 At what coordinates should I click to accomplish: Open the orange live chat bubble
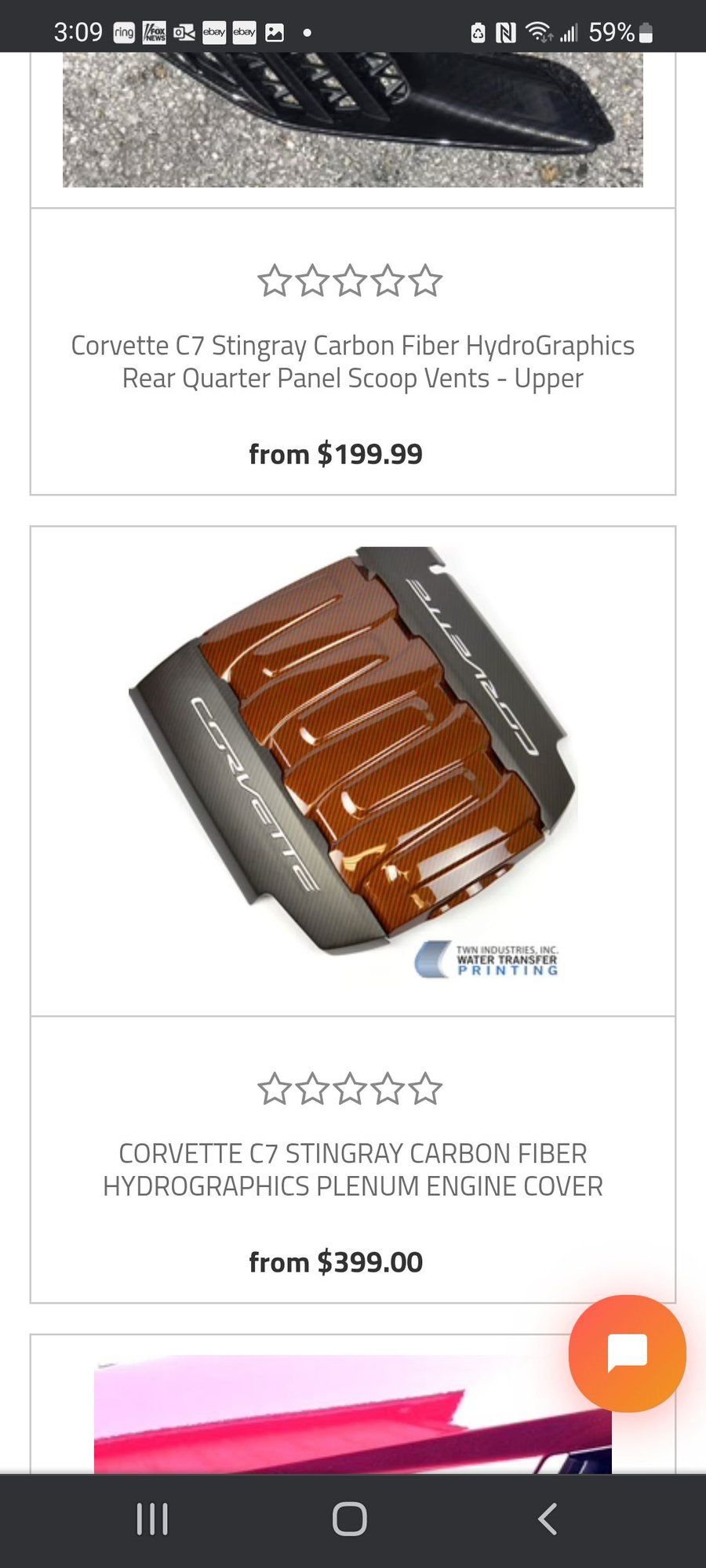[627, 1353]
